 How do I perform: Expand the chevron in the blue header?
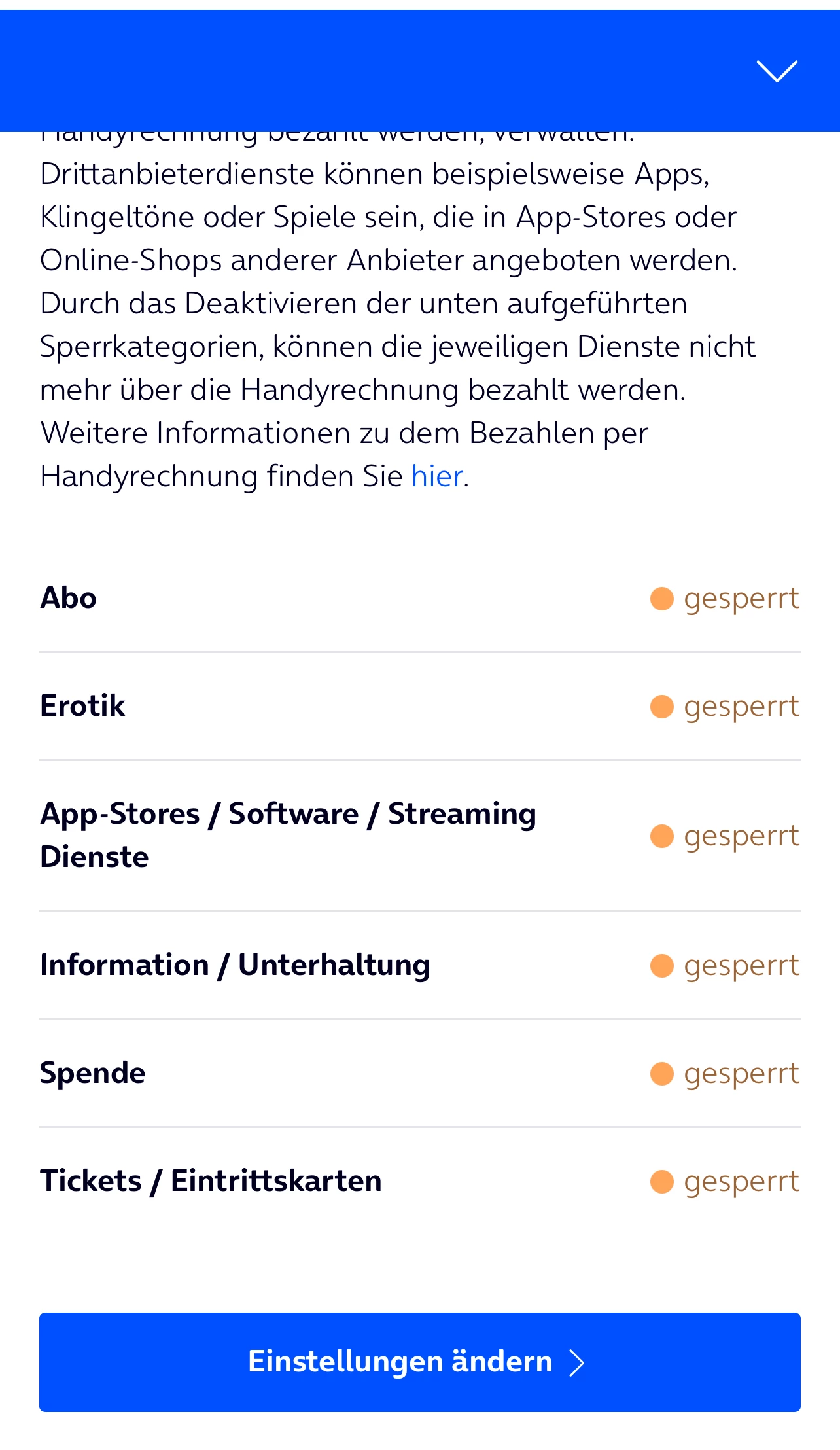point(777,71)
